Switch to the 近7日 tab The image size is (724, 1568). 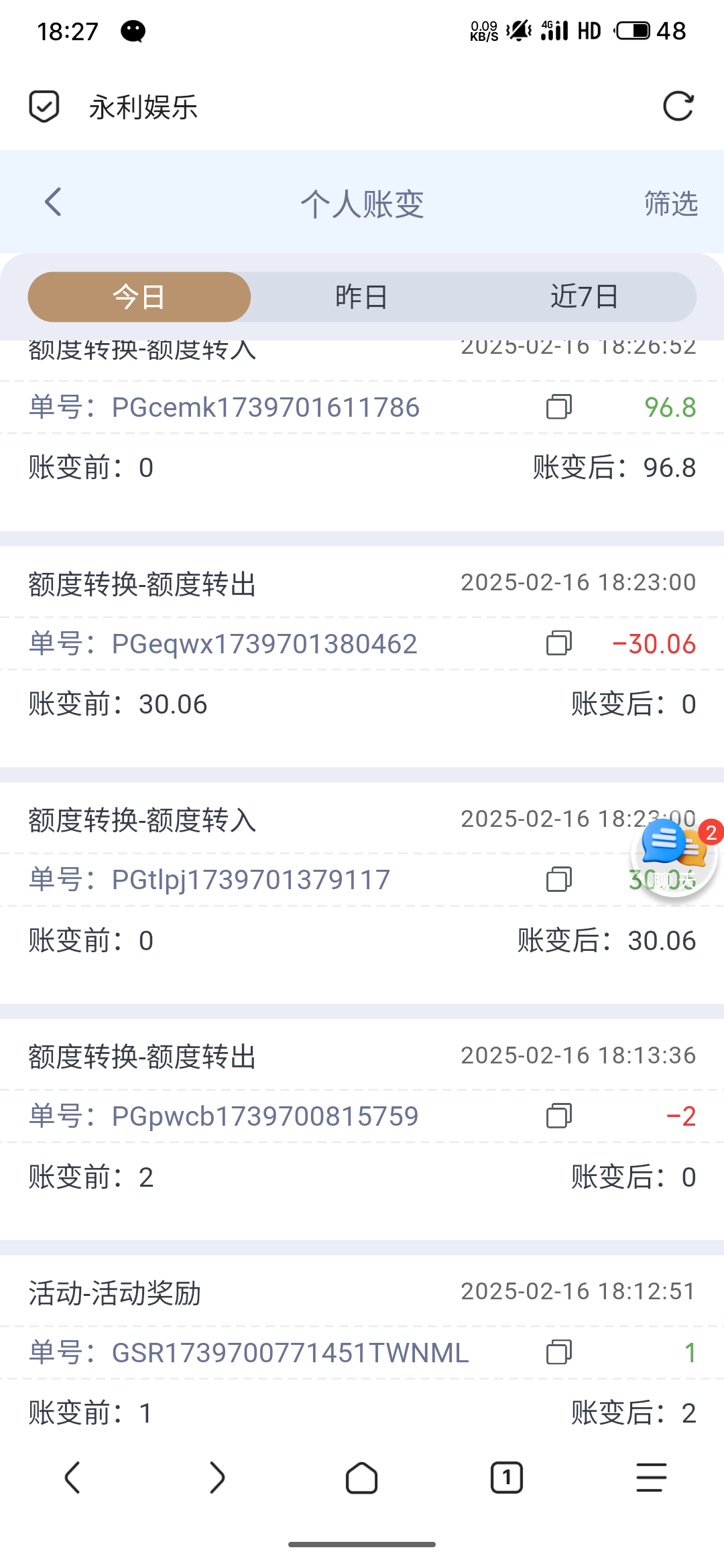click(585, 297)
